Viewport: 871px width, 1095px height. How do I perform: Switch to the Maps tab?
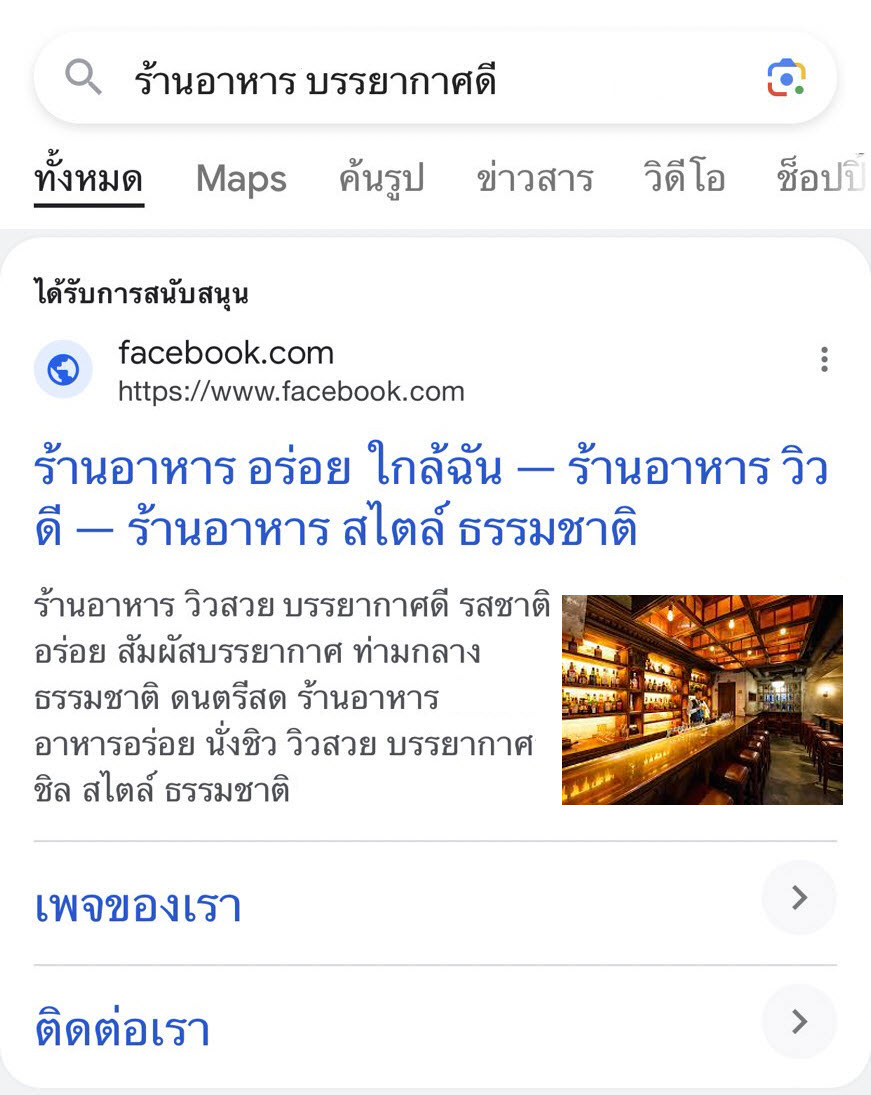click(241, 180)
